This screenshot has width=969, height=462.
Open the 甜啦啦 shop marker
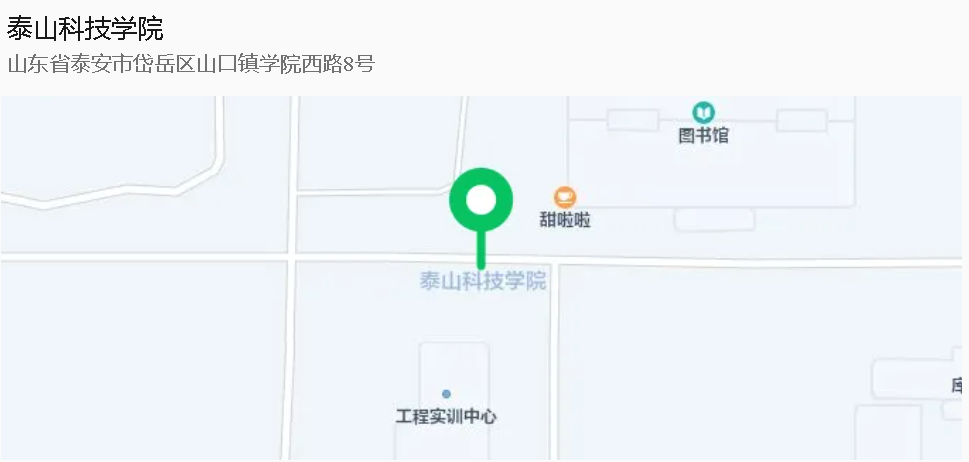[565, 198]
